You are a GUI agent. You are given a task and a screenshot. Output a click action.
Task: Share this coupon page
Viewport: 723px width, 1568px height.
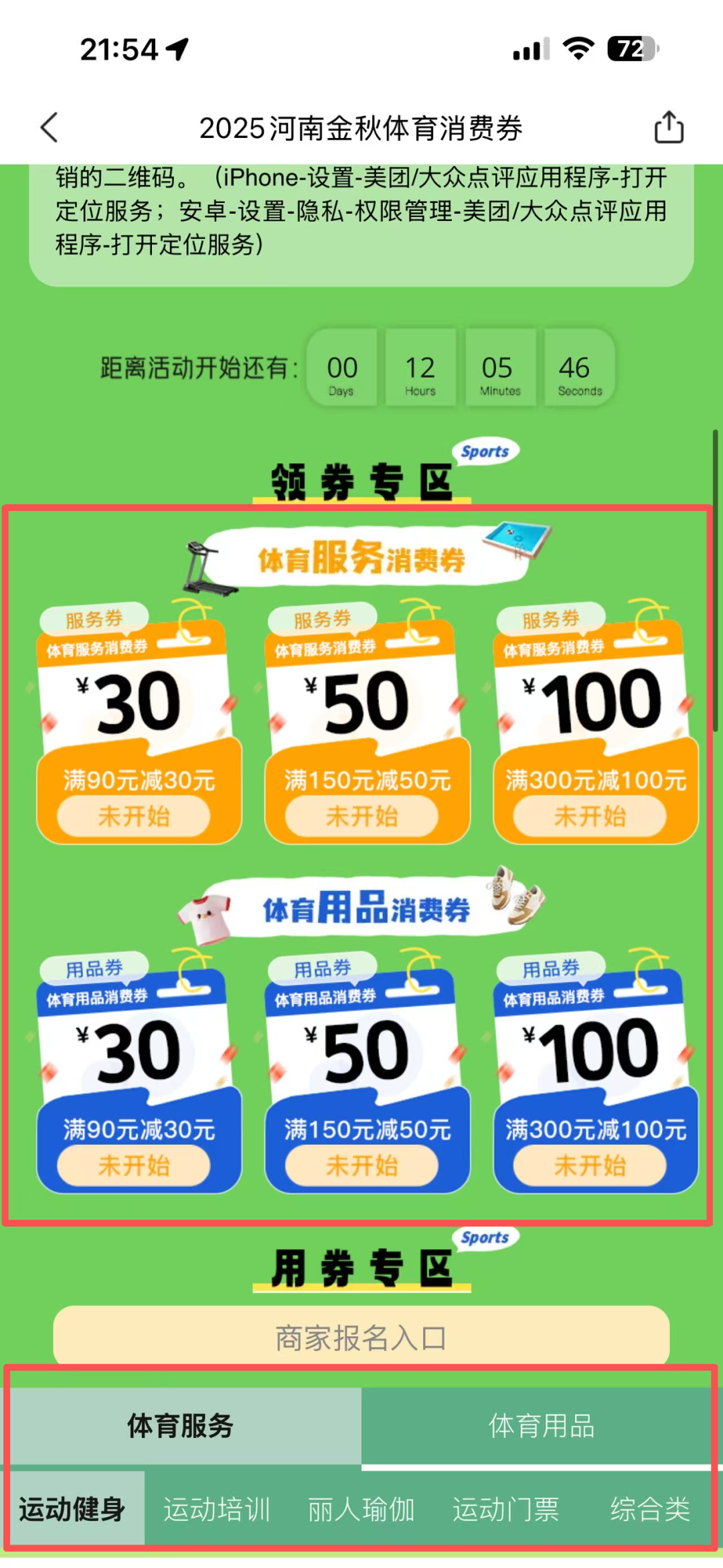669,127
